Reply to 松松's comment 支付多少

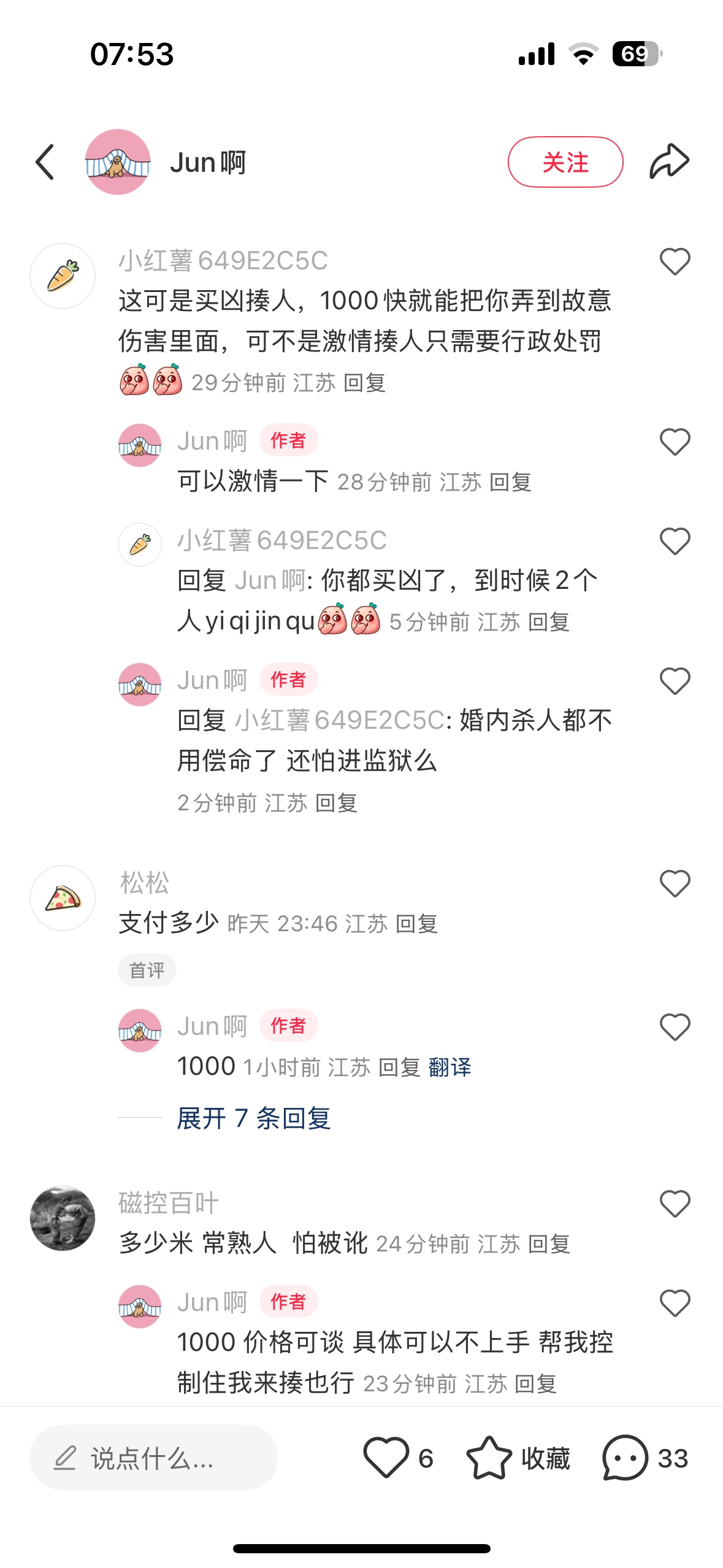click(x=416, y=924)
